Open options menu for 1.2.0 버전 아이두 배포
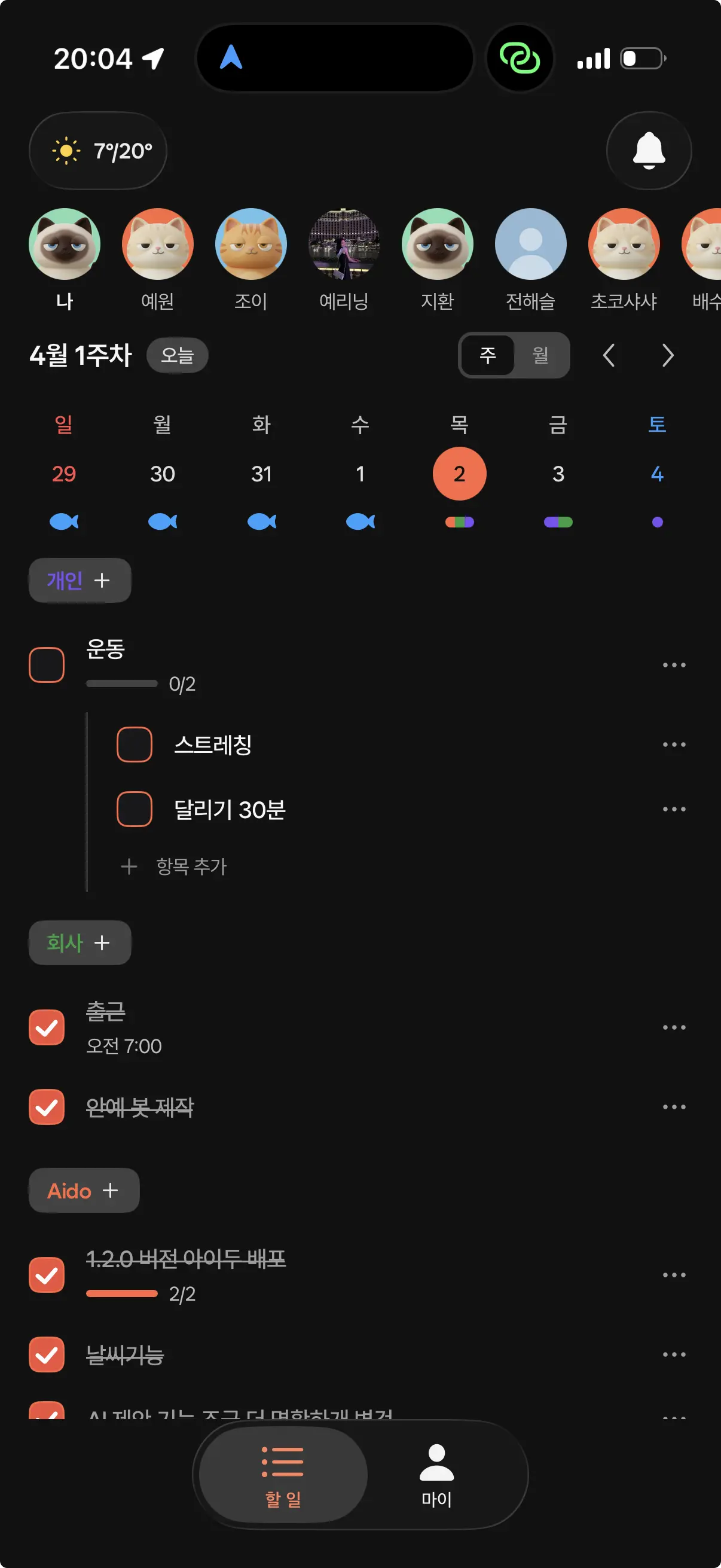 pyautogui.click(x=674, y=1275)
